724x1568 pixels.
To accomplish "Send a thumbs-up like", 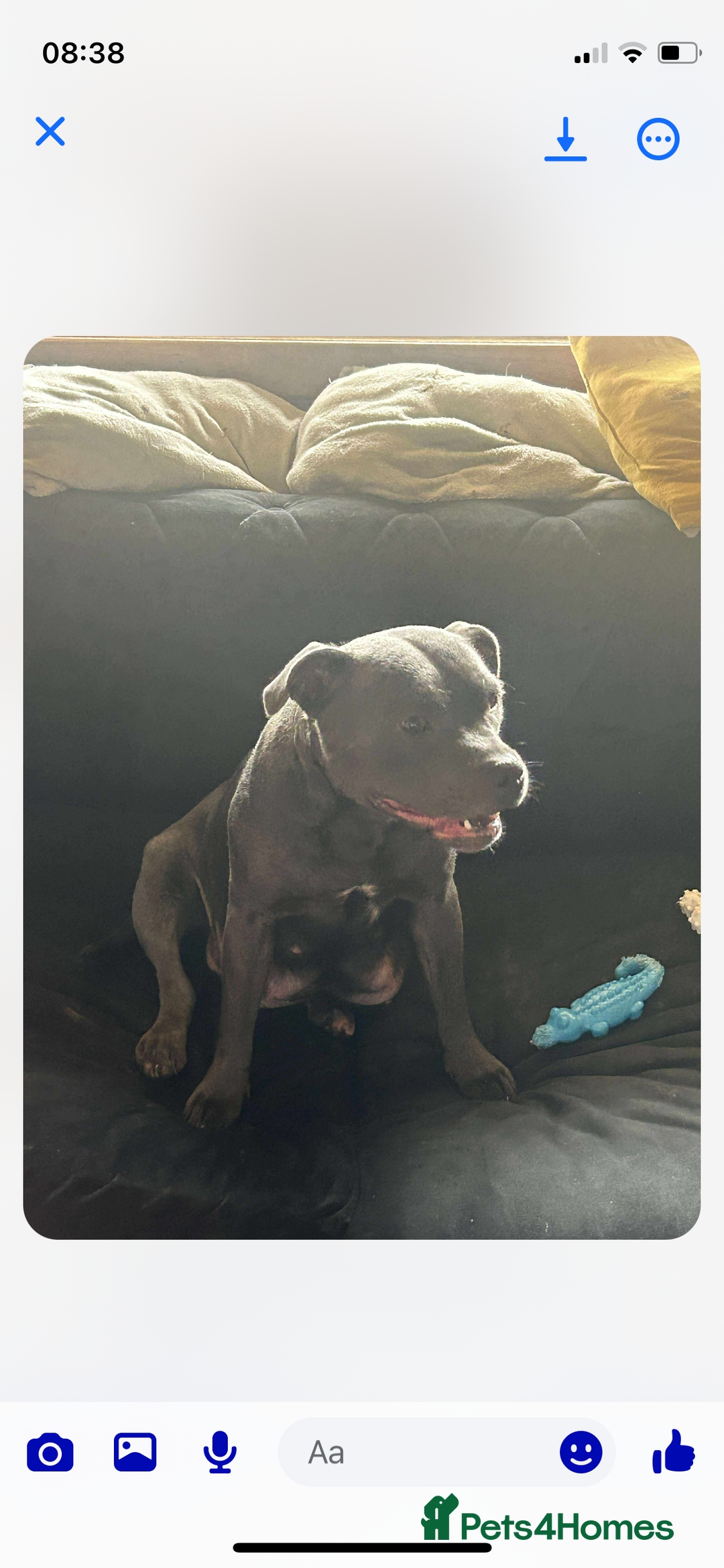I will 674,1451.
